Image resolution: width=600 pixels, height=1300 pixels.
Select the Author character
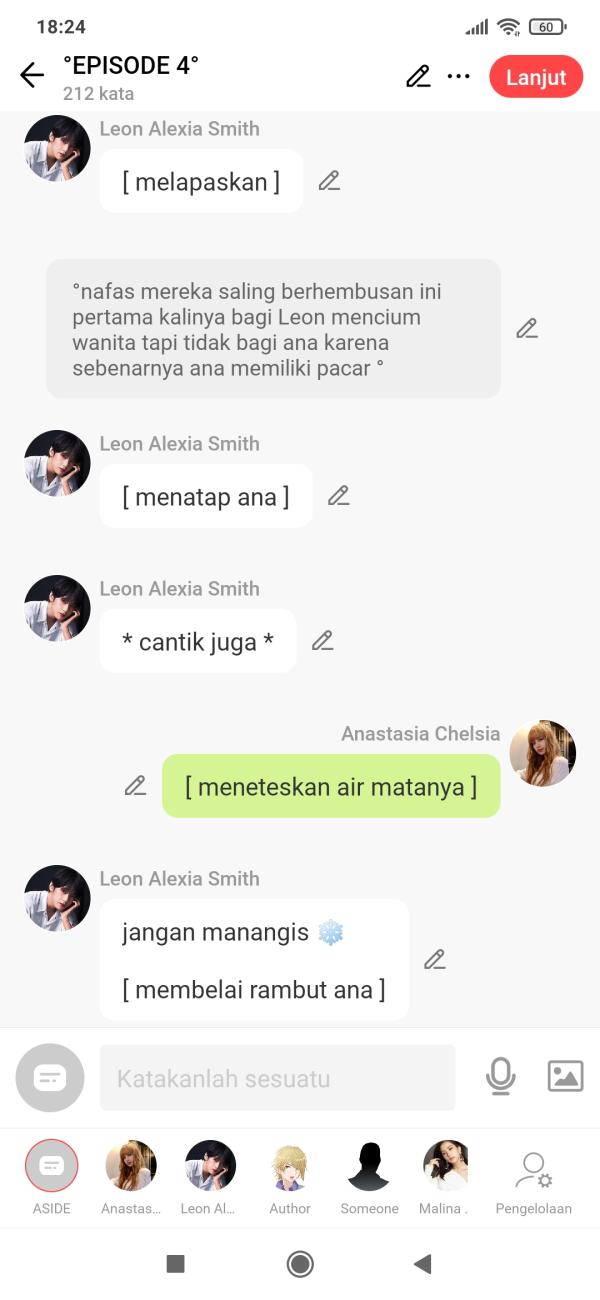point(290,1166)
